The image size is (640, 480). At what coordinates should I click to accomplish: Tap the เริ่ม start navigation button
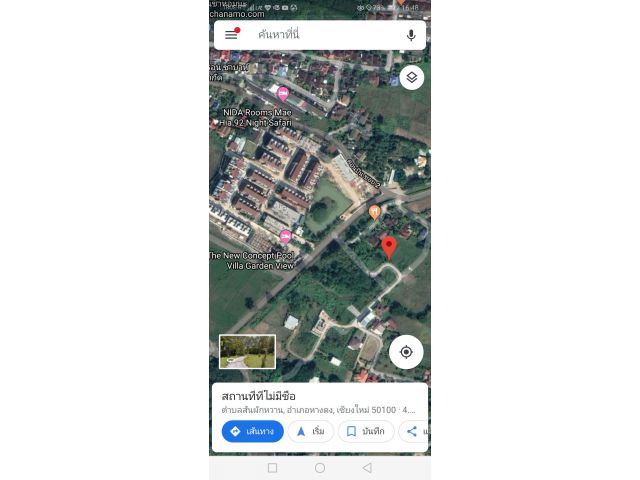pos(310,431)
